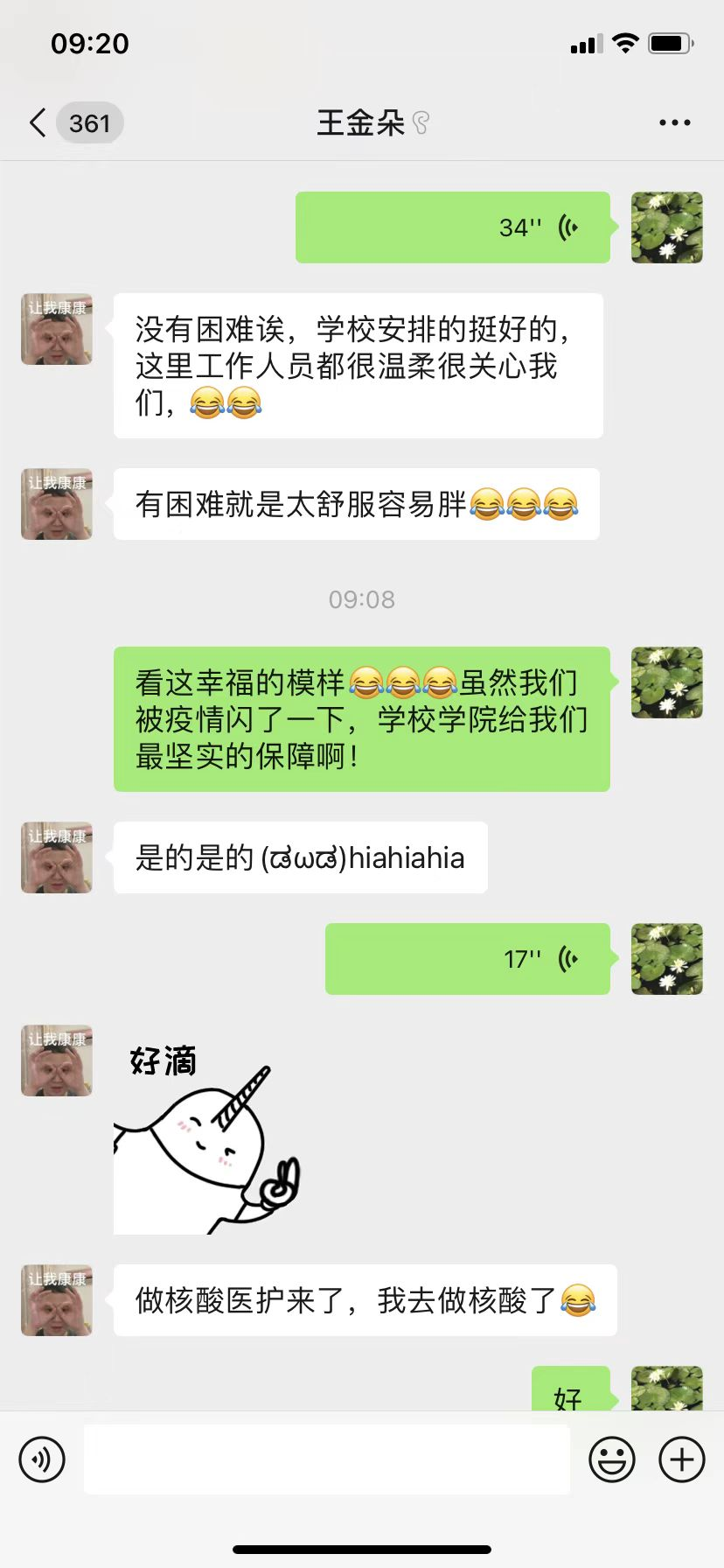
Task: Go back to the chat list
Action: pyautogui.click(x=38, y=123)
